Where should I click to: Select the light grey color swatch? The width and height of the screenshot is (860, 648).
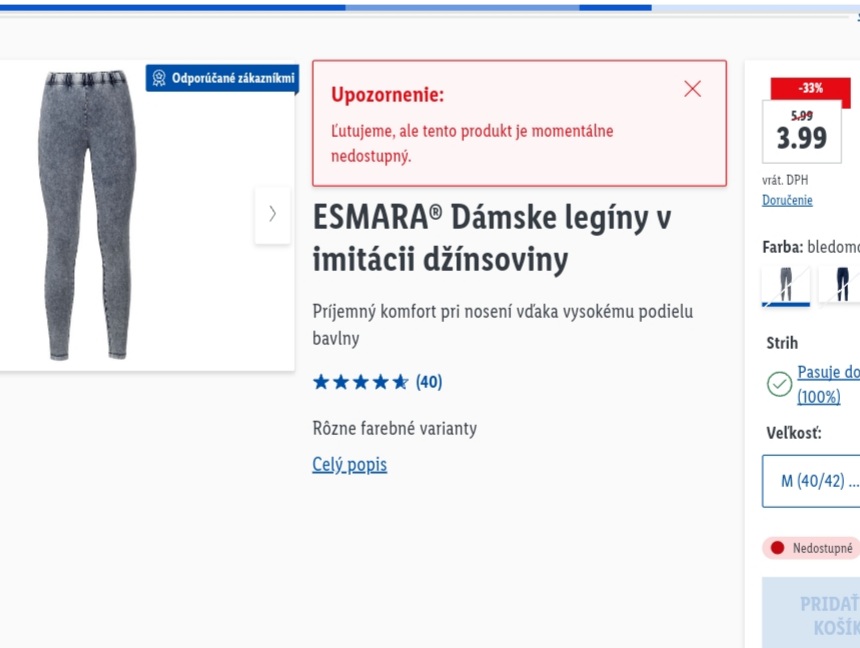[785, 285]
